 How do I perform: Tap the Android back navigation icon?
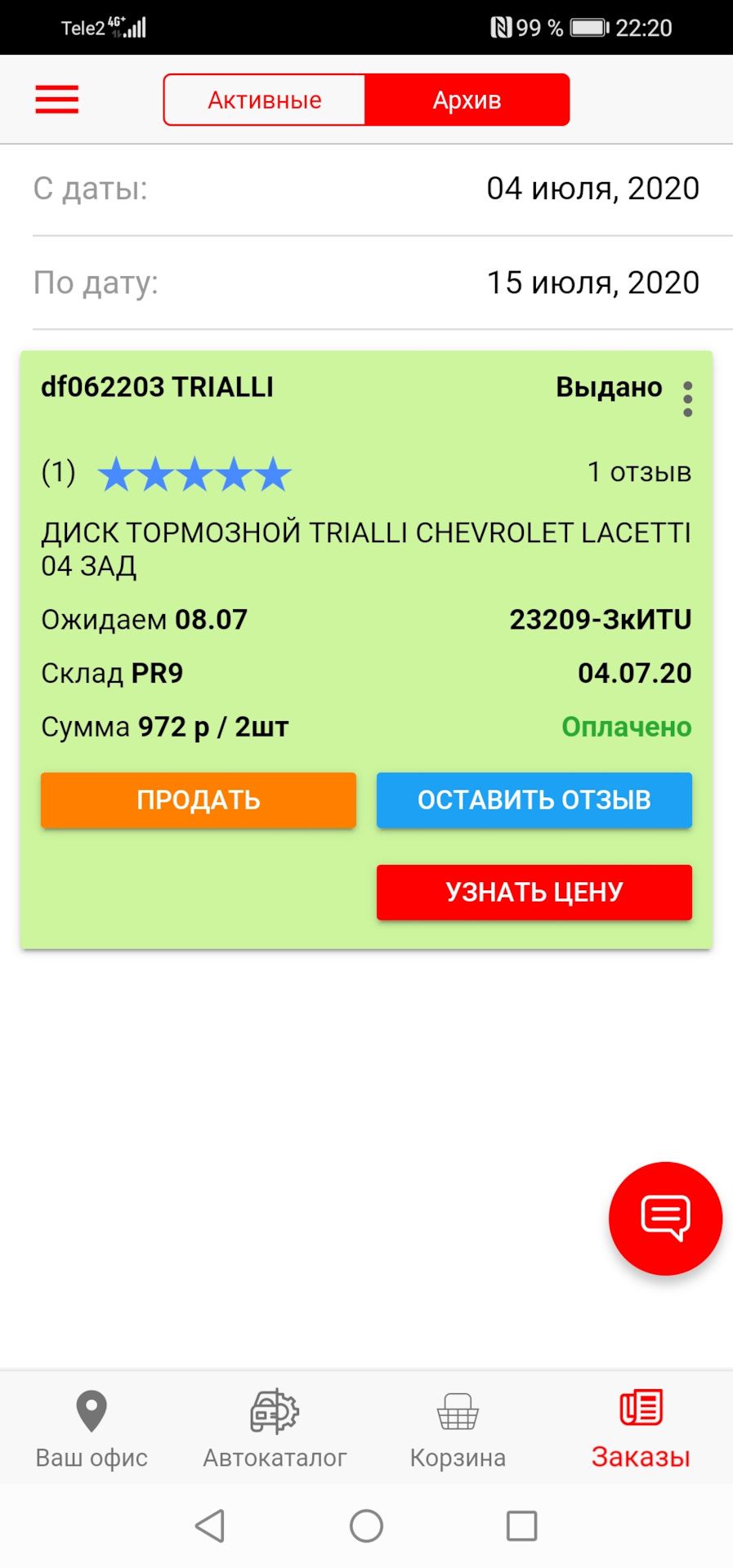[211, 1526]
